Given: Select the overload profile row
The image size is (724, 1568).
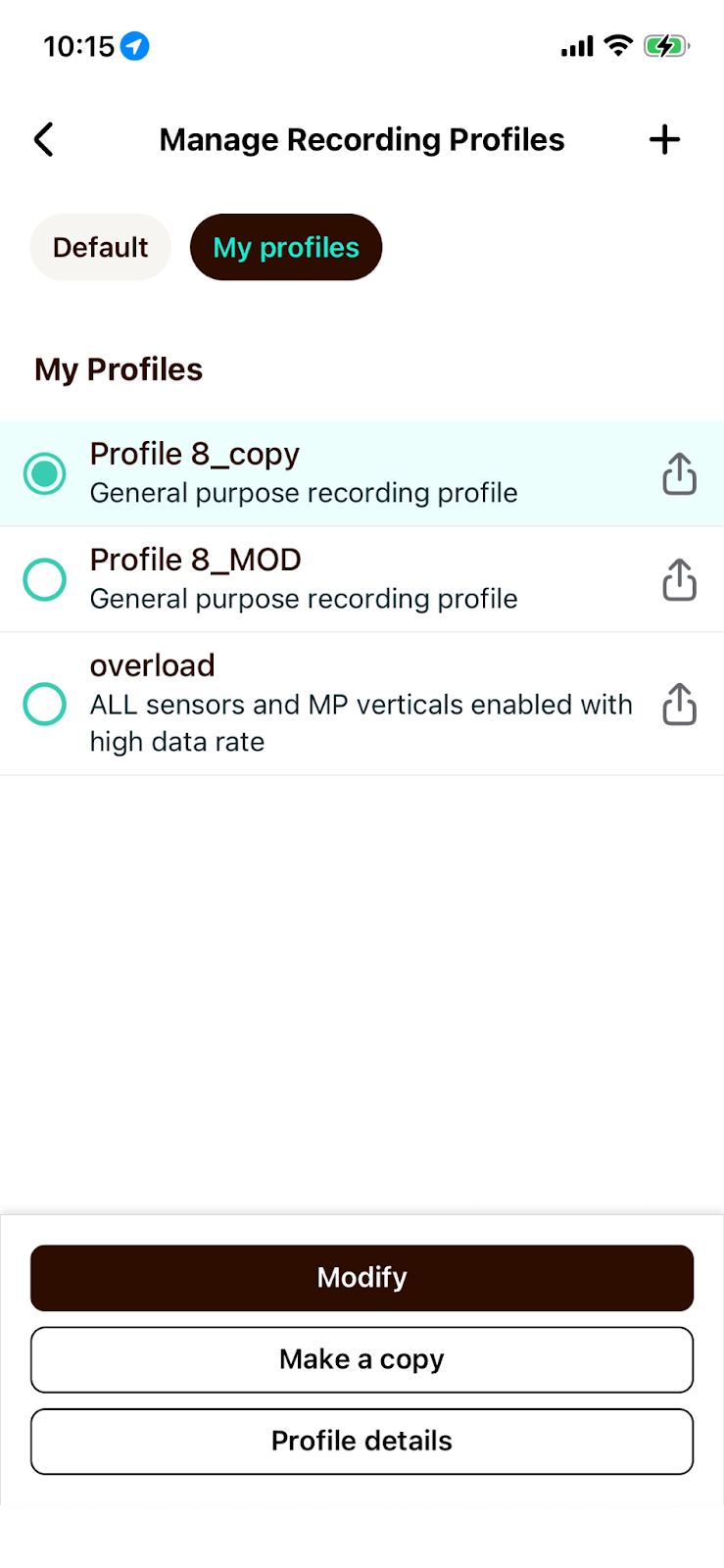Looking at the screenshot, I should pos(294,704).
